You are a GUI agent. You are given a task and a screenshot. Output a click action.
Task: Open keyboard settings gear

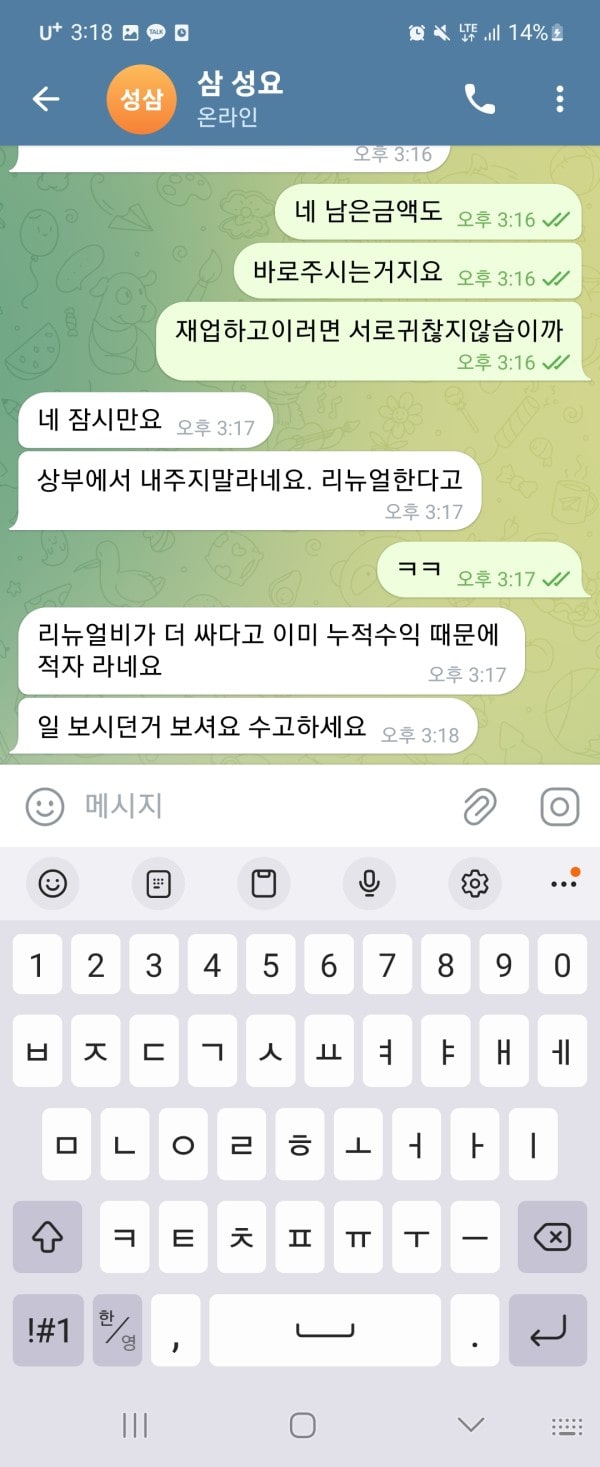tap(474, 883)
